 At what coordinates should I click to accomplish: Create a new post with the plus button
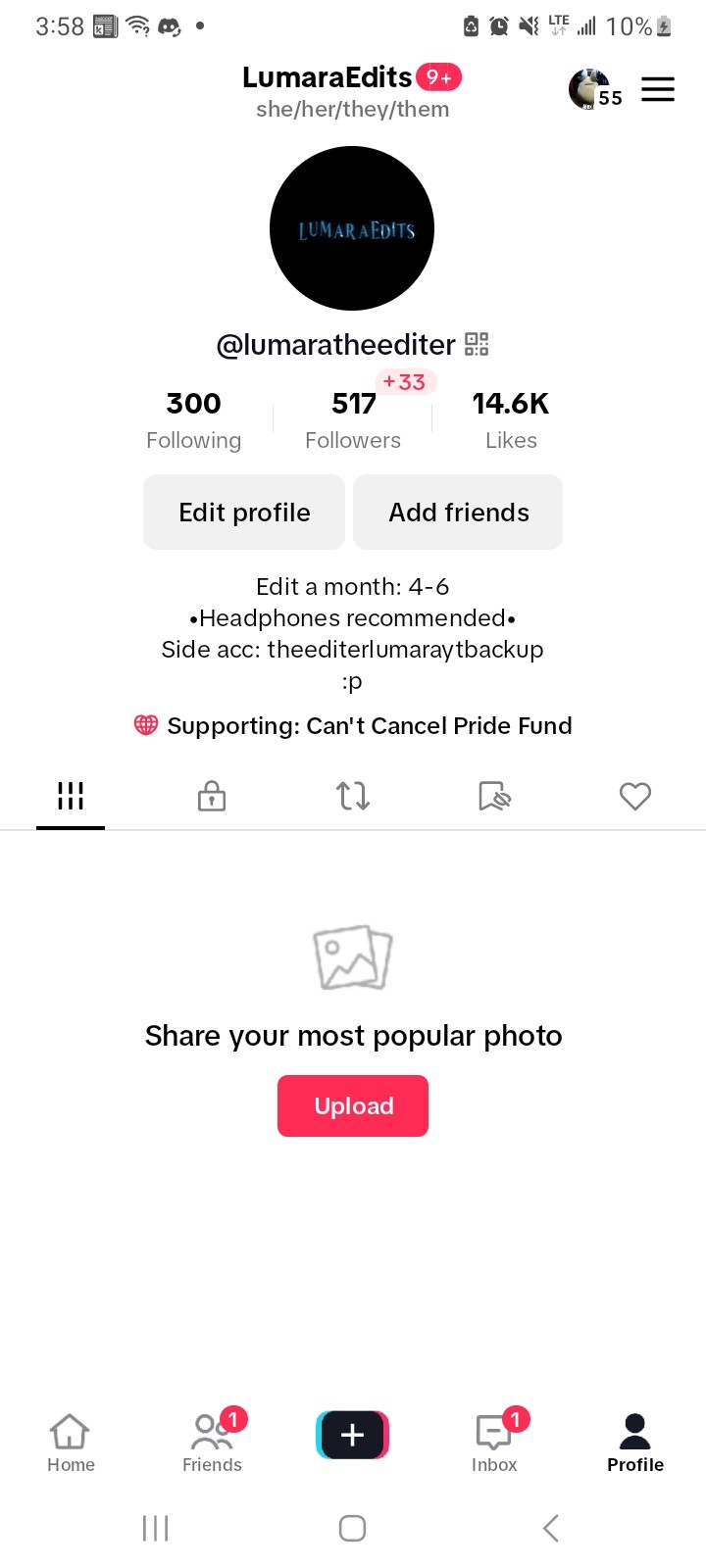tap(353, 1435)
